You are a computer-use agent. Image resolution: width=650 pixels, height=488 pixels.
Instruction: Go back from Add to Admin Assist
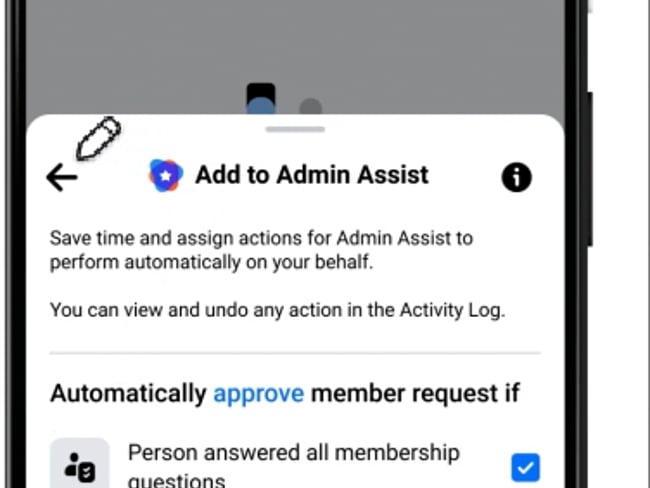[61, 178]
